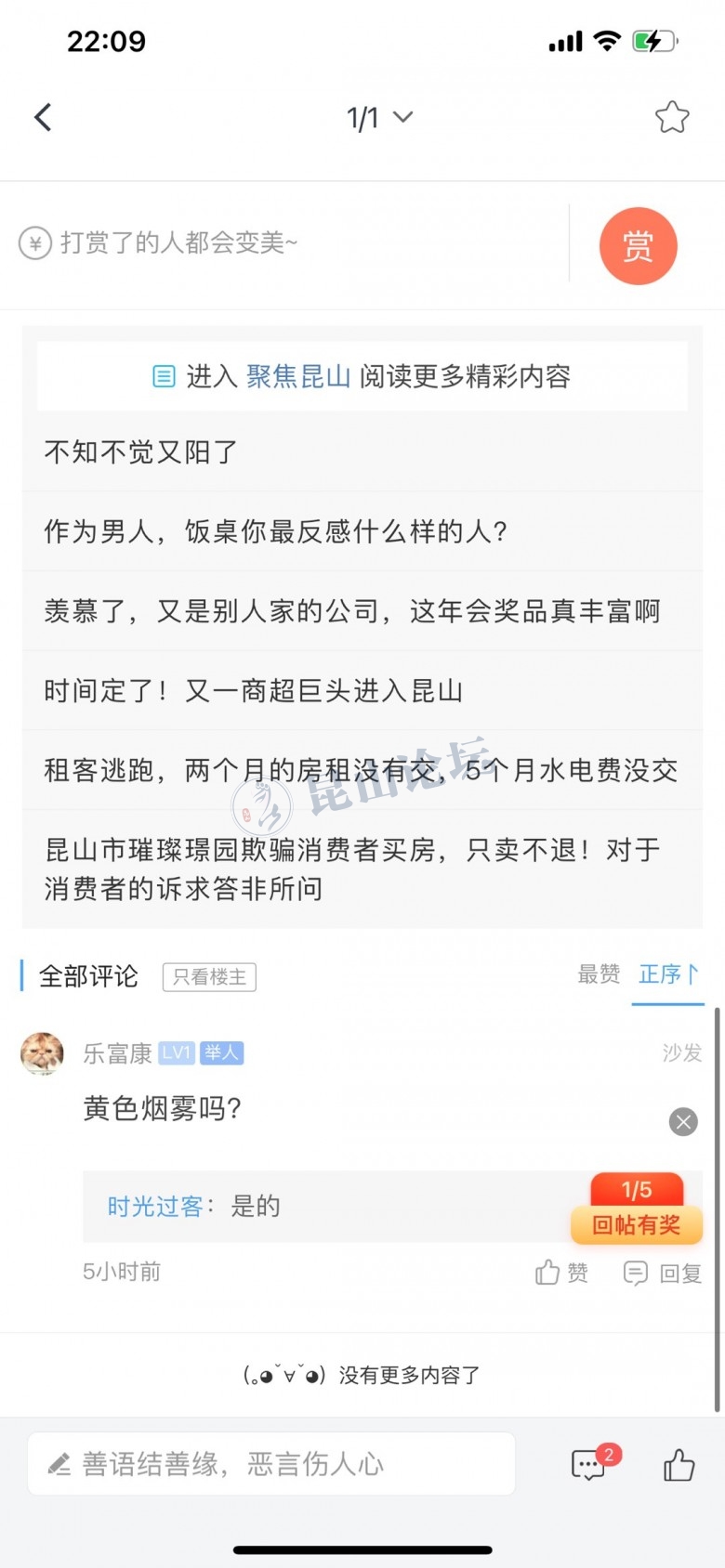
Task: Tap the orange 赏 reward button
Action: click(638, 246)
